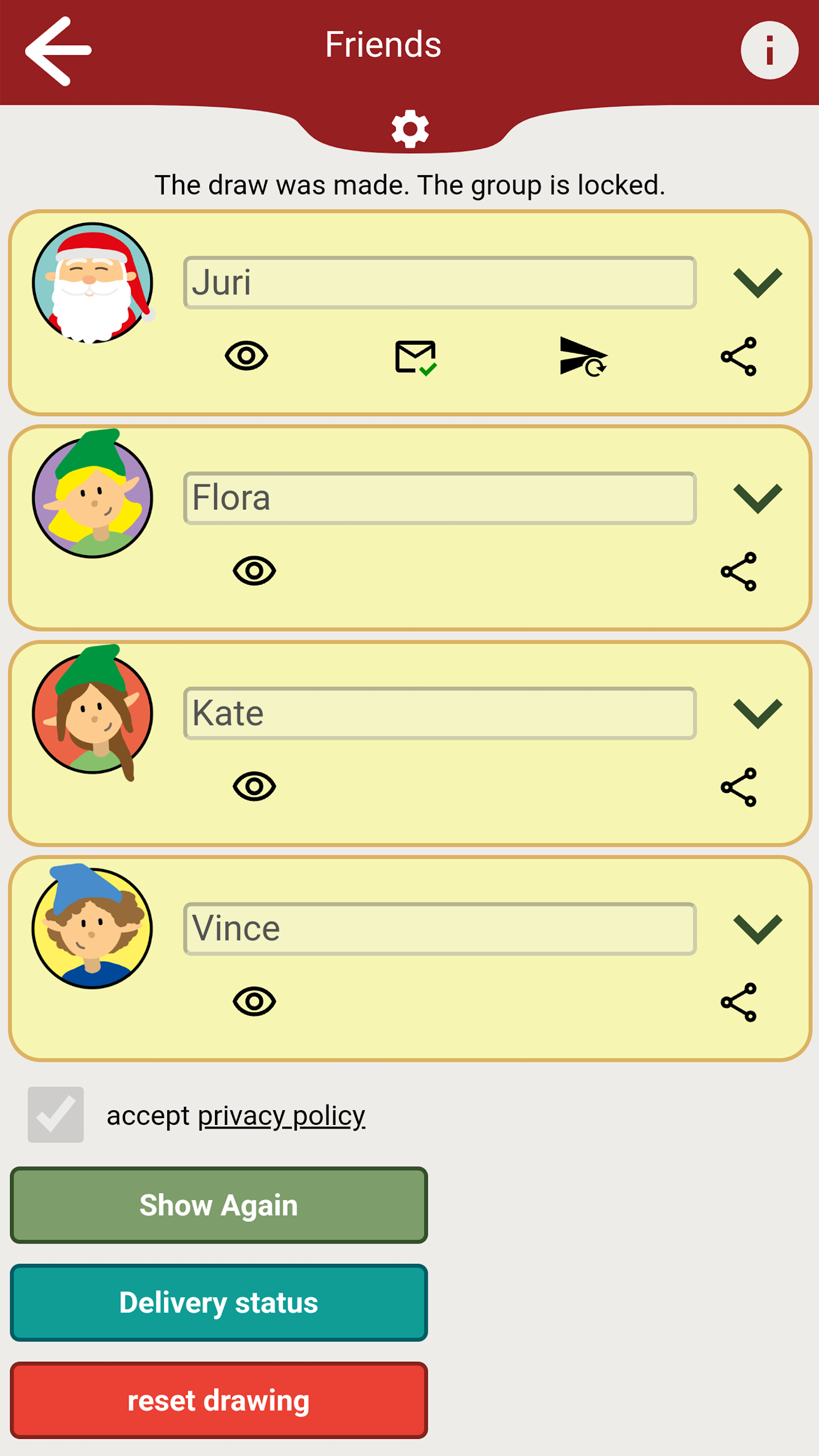
Task: Share Vince's draw result
Action: click(738, 1002)
